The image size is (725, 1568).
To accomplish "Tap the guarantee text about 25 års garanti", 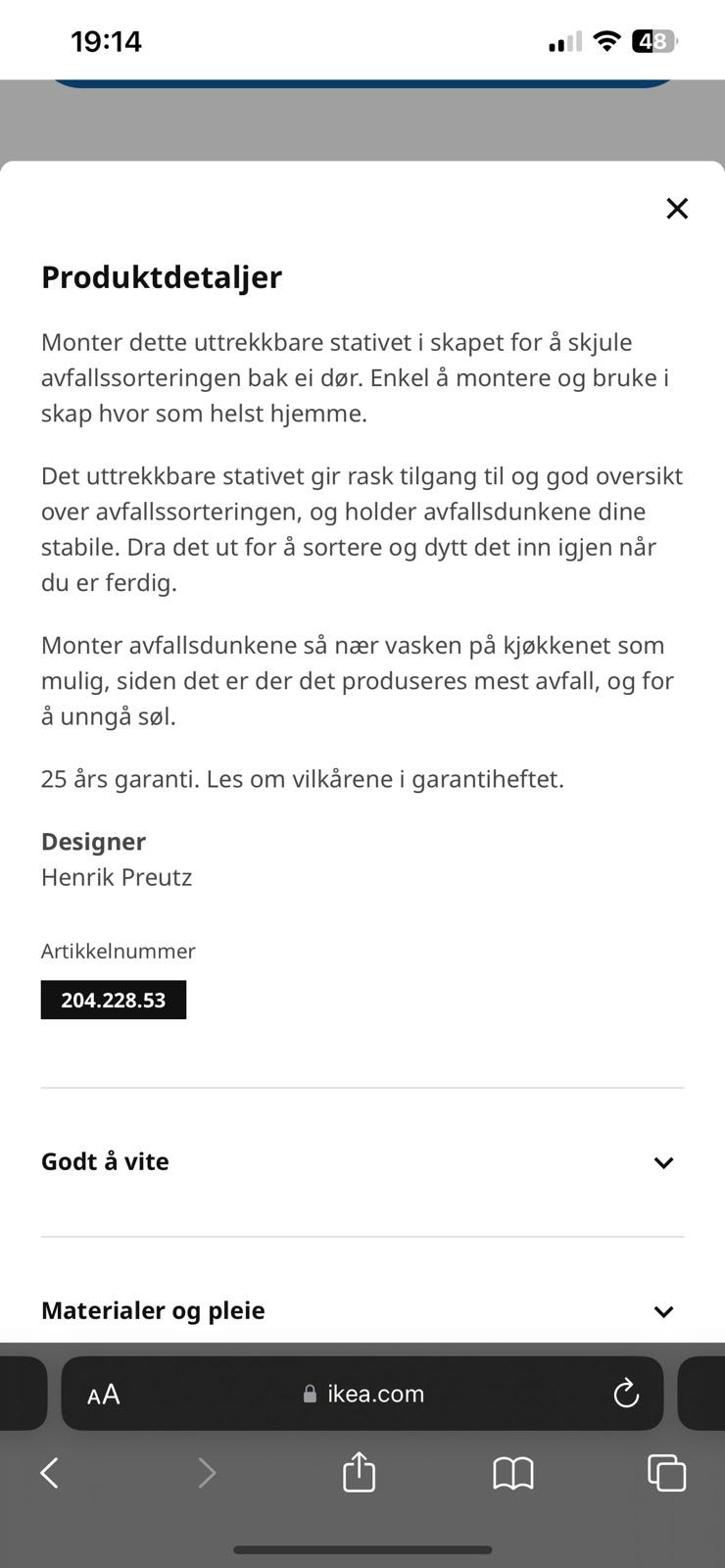I will coord(303,778).
